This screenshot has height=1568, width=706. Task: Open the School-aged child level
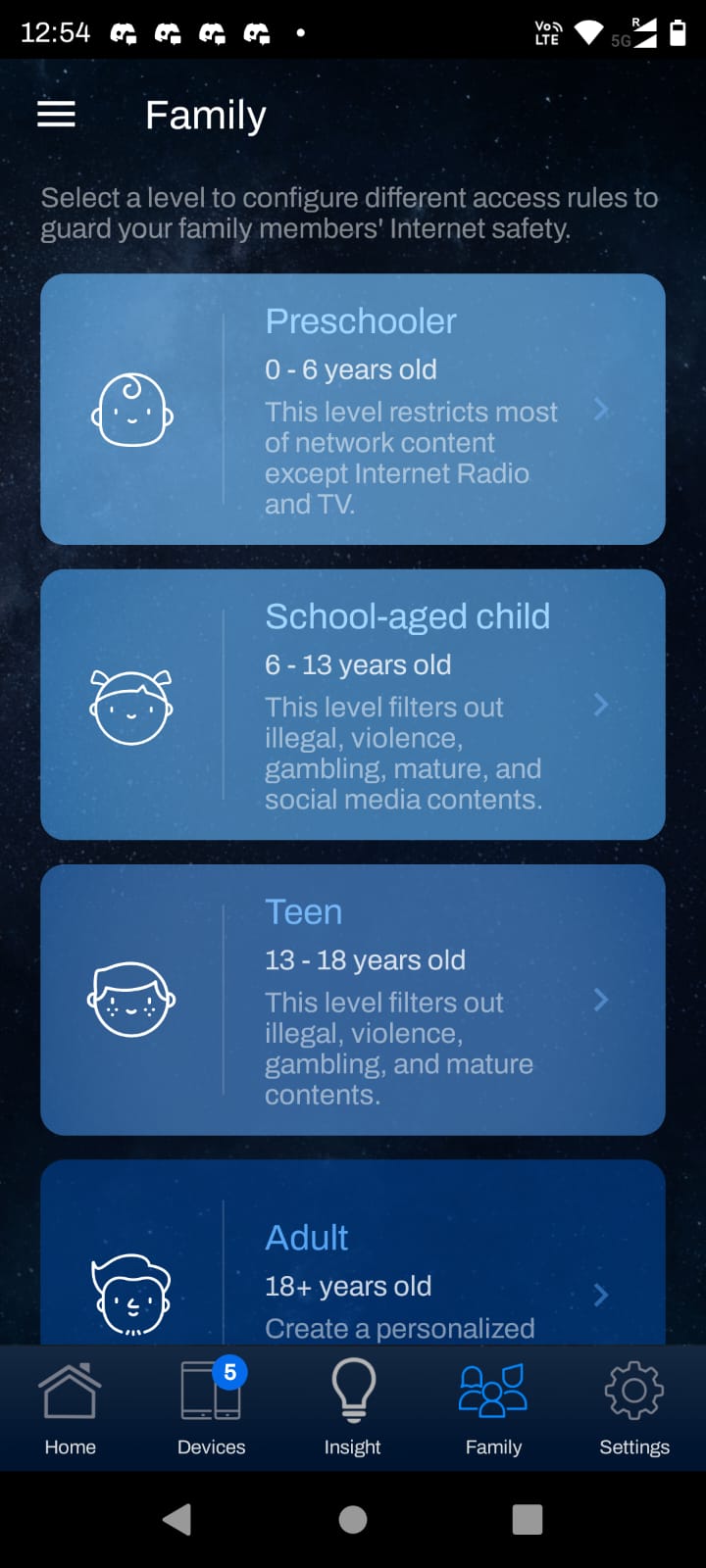click(353, 705)
